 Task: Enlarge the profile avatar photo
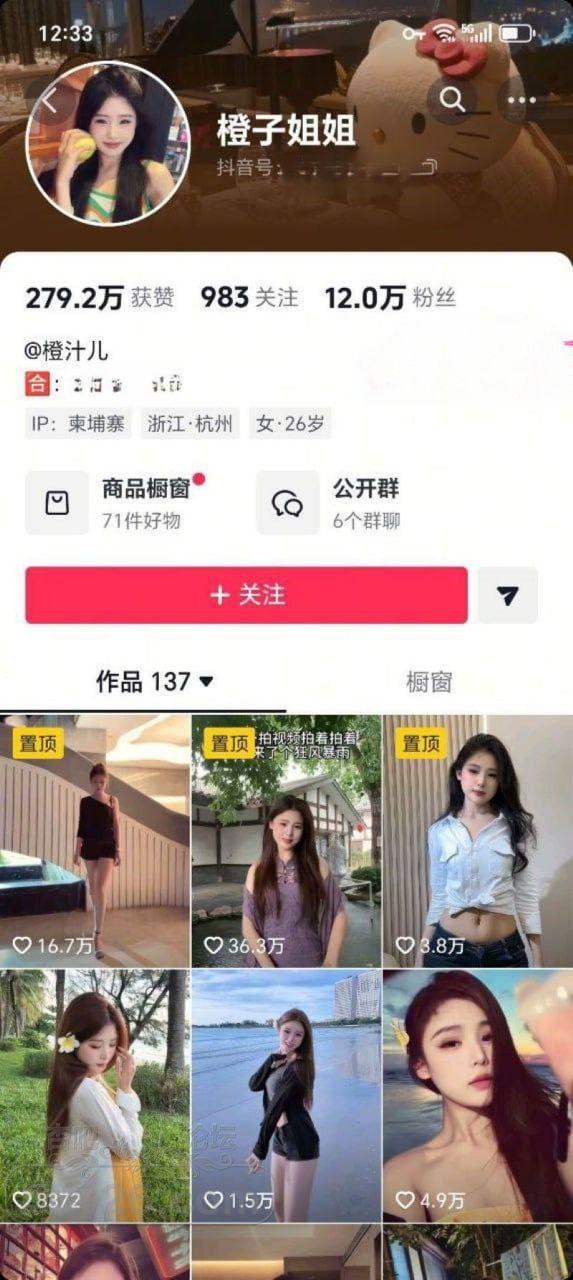click(x=107, y=143)
